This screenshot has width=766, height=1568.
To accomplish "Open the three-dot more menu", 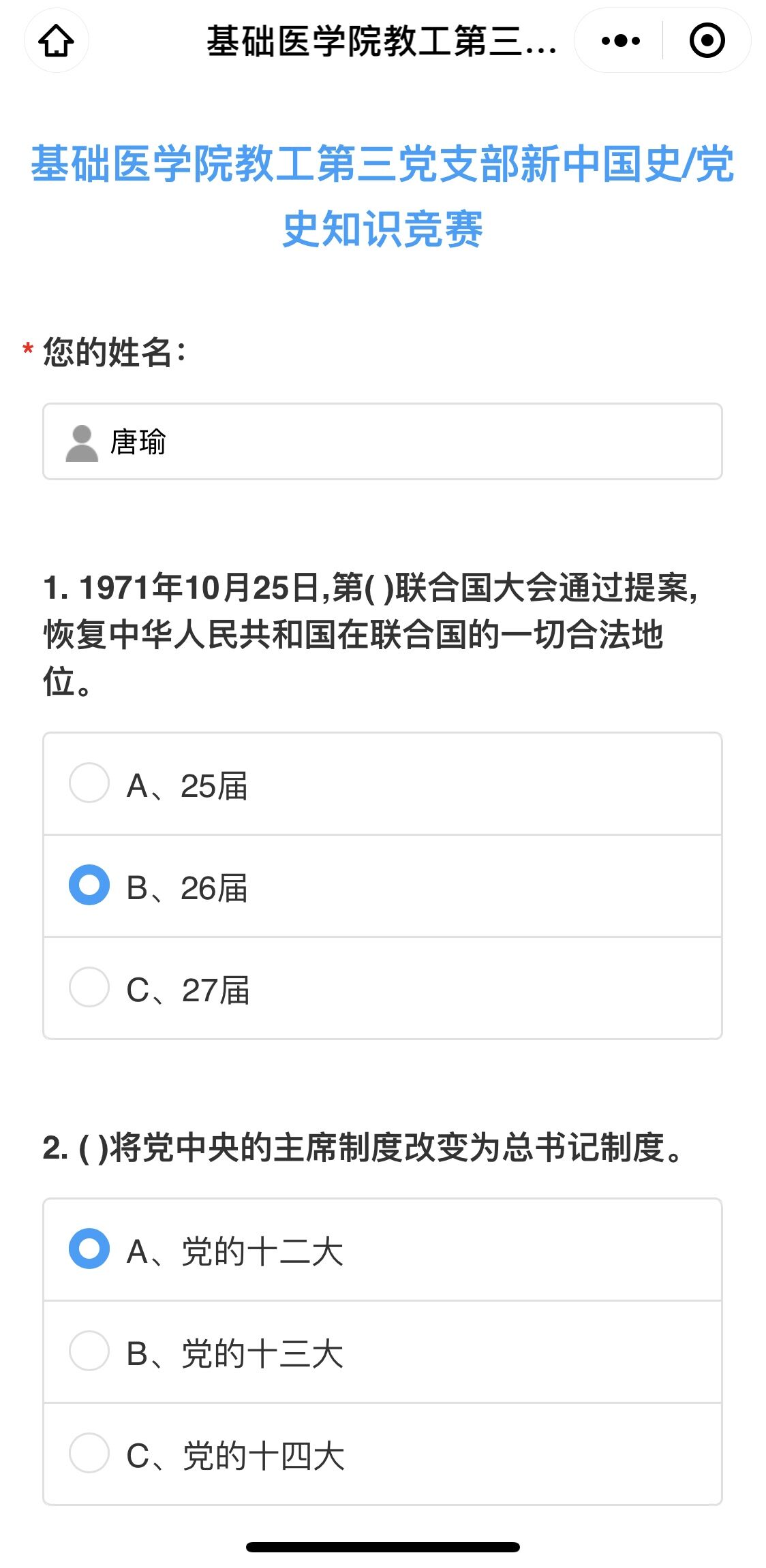I will coord(621,41).
